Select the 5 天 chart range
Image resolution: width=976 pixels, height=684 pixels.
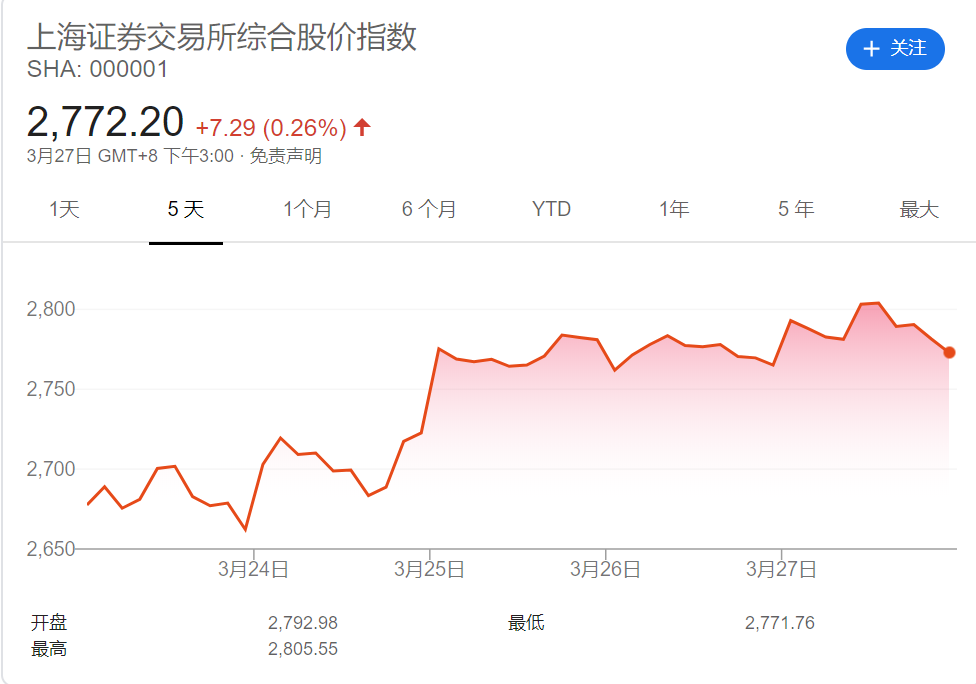(186, 209)
